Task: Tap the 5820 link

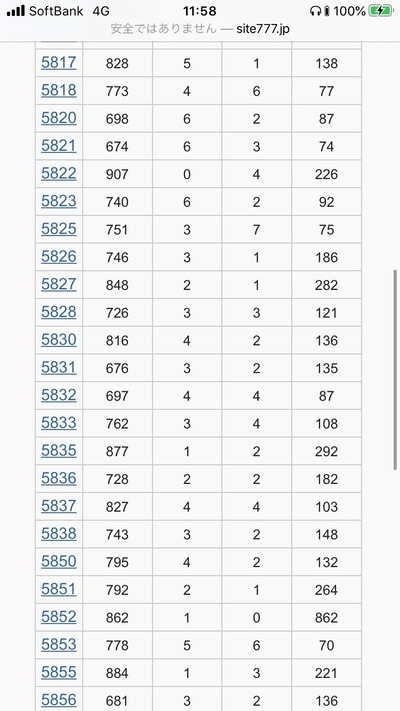Action: (59, 118)
